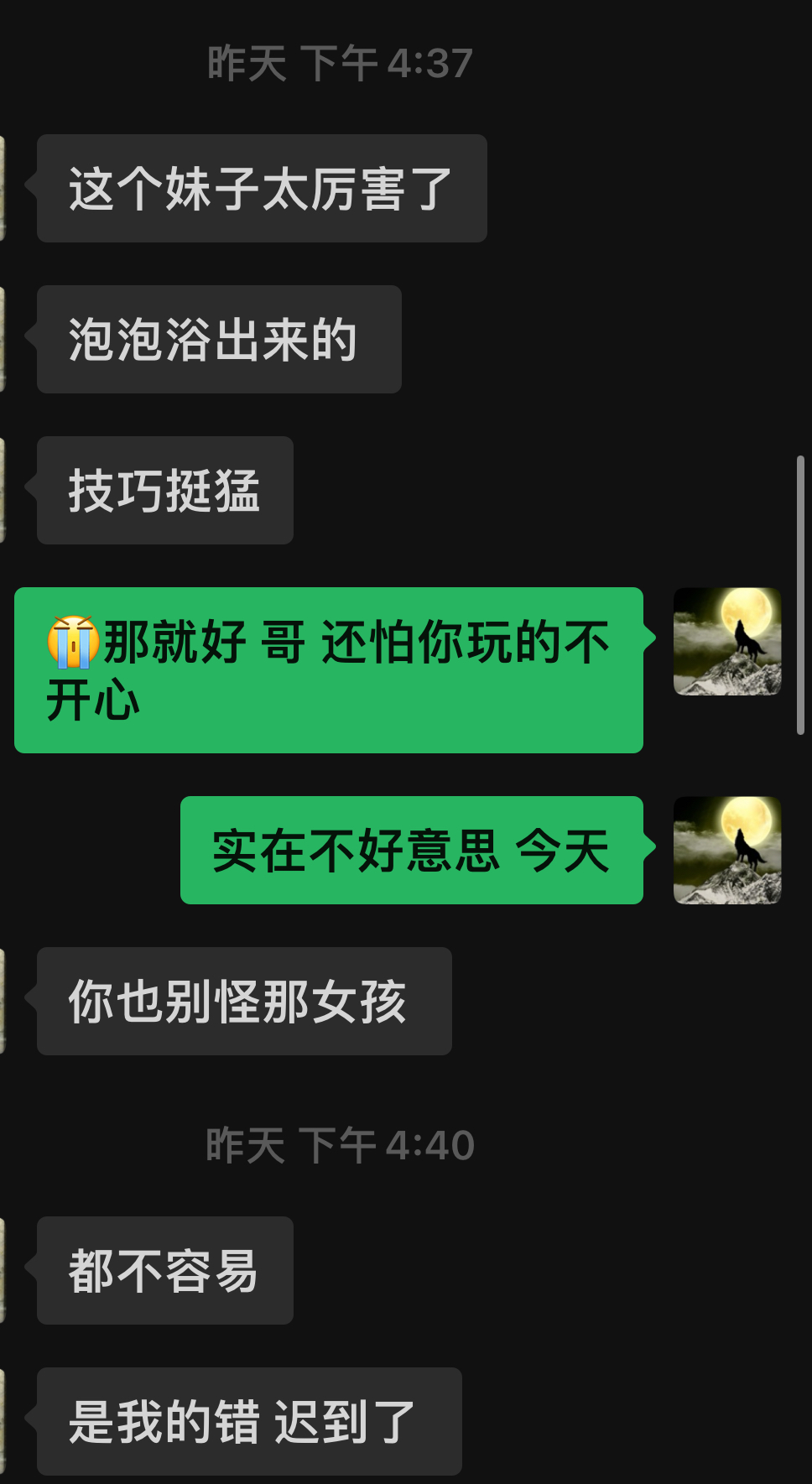
Task: Open avatar beside the 那就好 哥 message
Action: (727, 642)
